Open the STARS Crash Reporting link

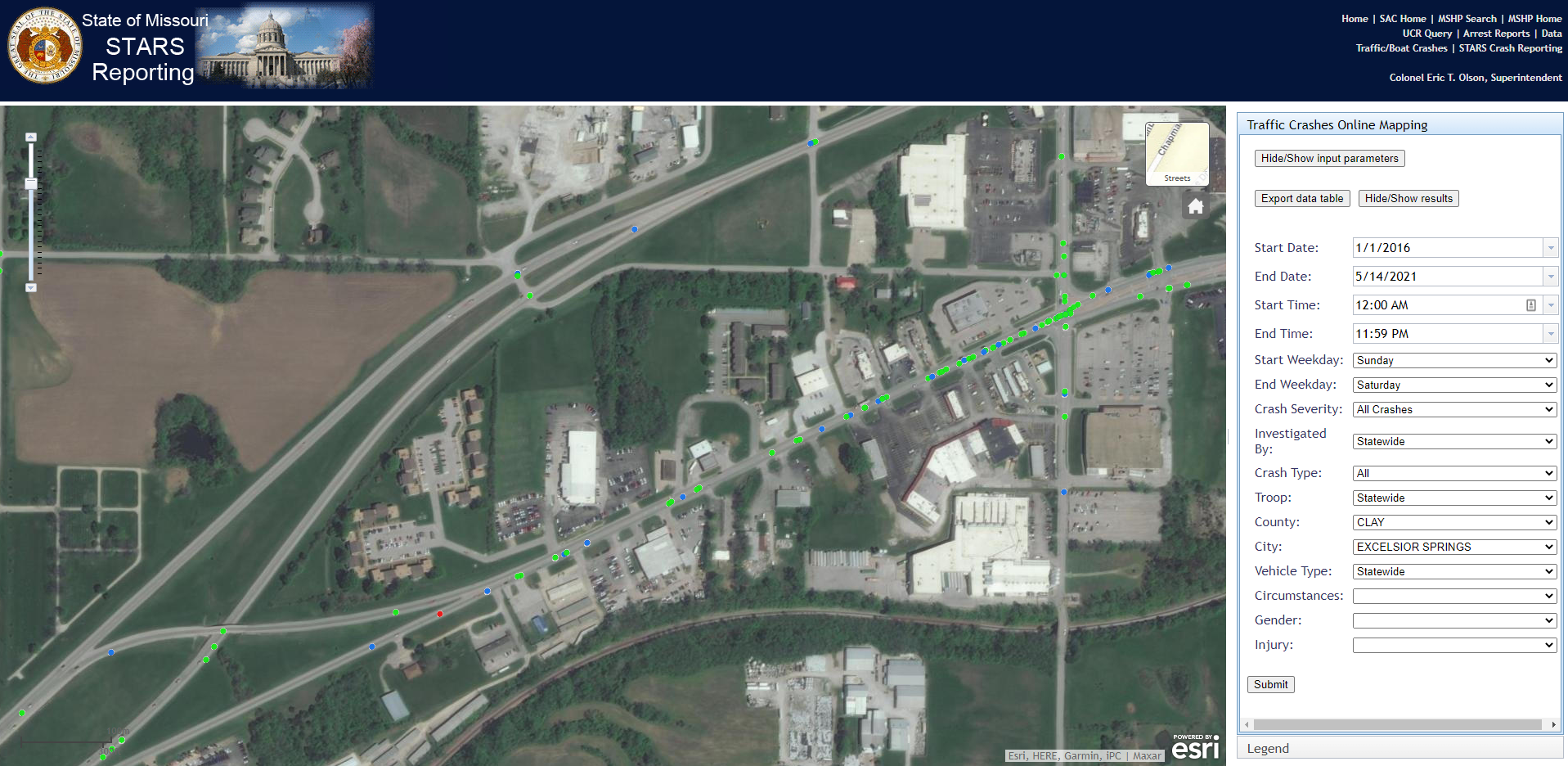[x=1510, y=48]
